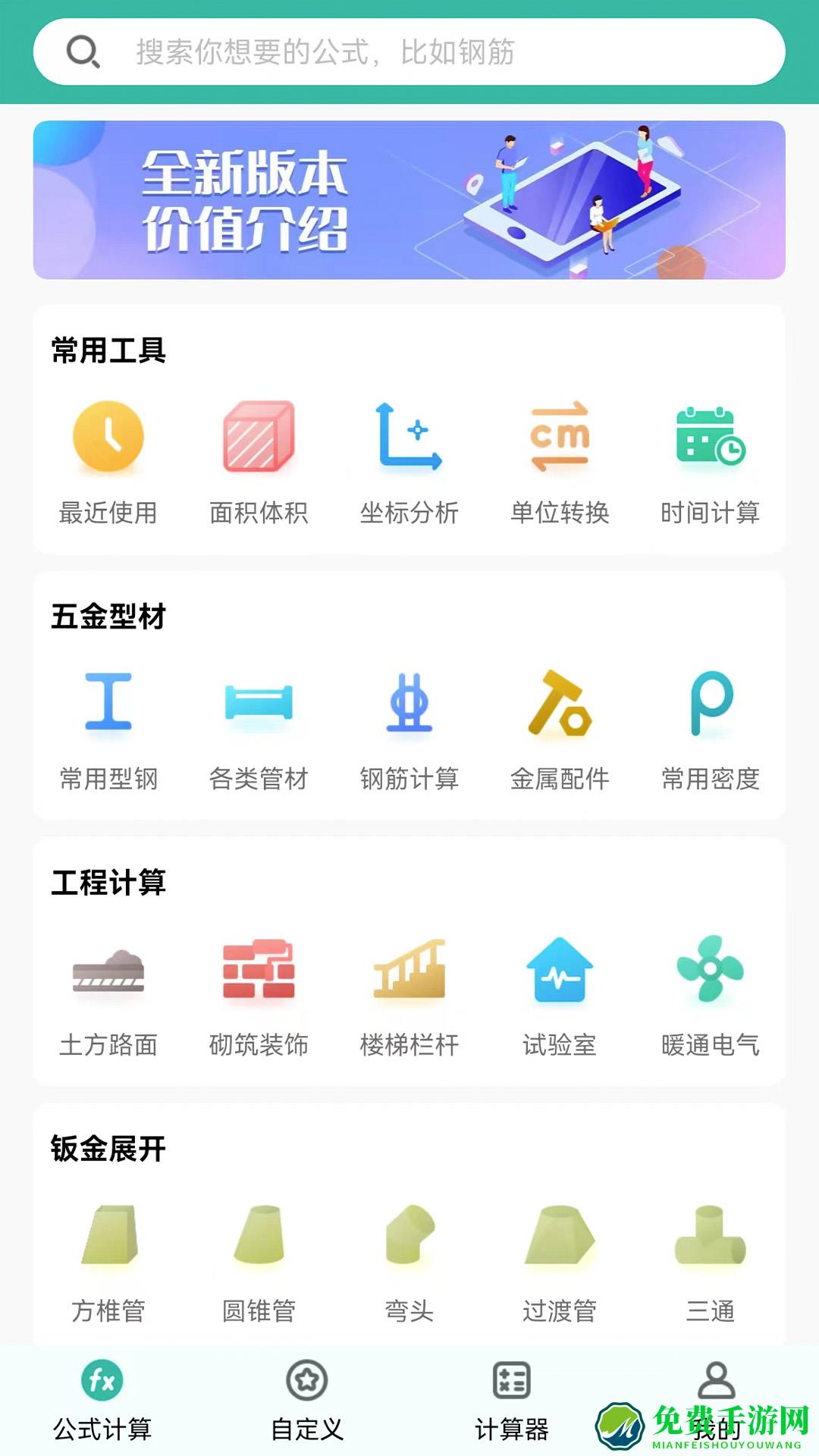点击顶部公式搜索框
Screen dimensions: 819x1456
pyautogui.click(x=409, y=53)
